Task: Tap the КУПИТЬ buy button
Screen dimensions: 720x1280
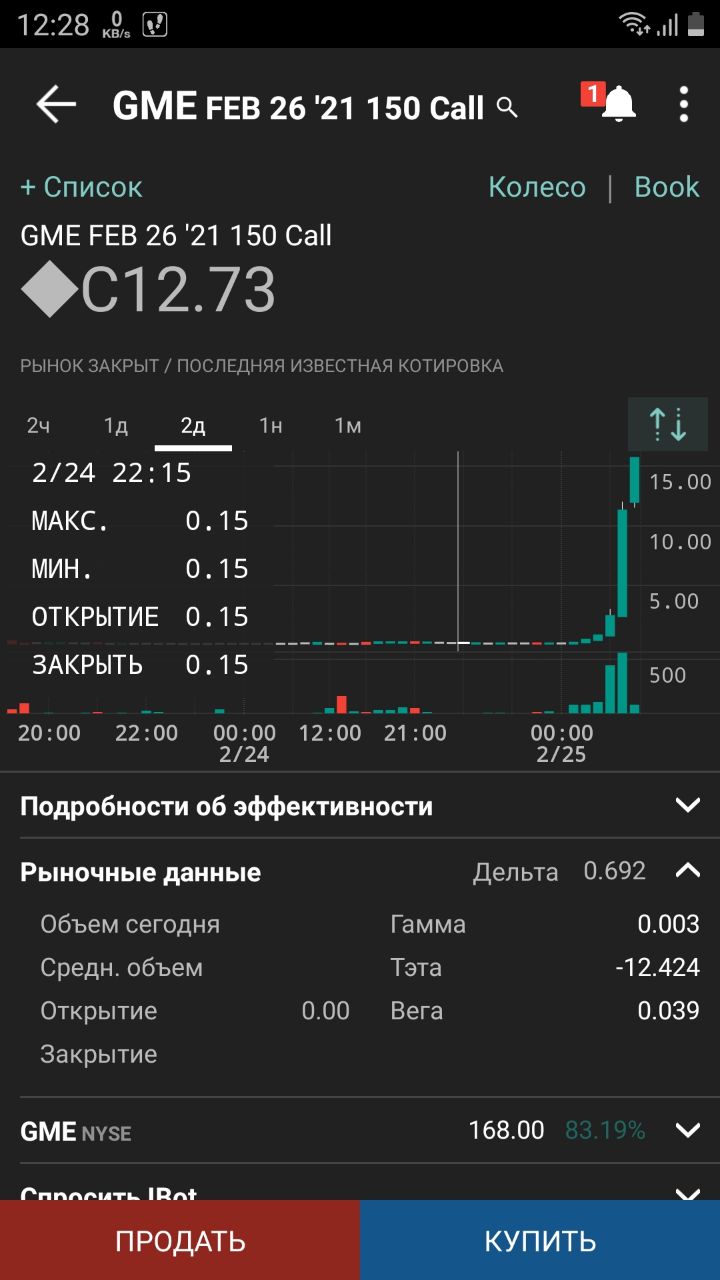Action: (540, 1240)
